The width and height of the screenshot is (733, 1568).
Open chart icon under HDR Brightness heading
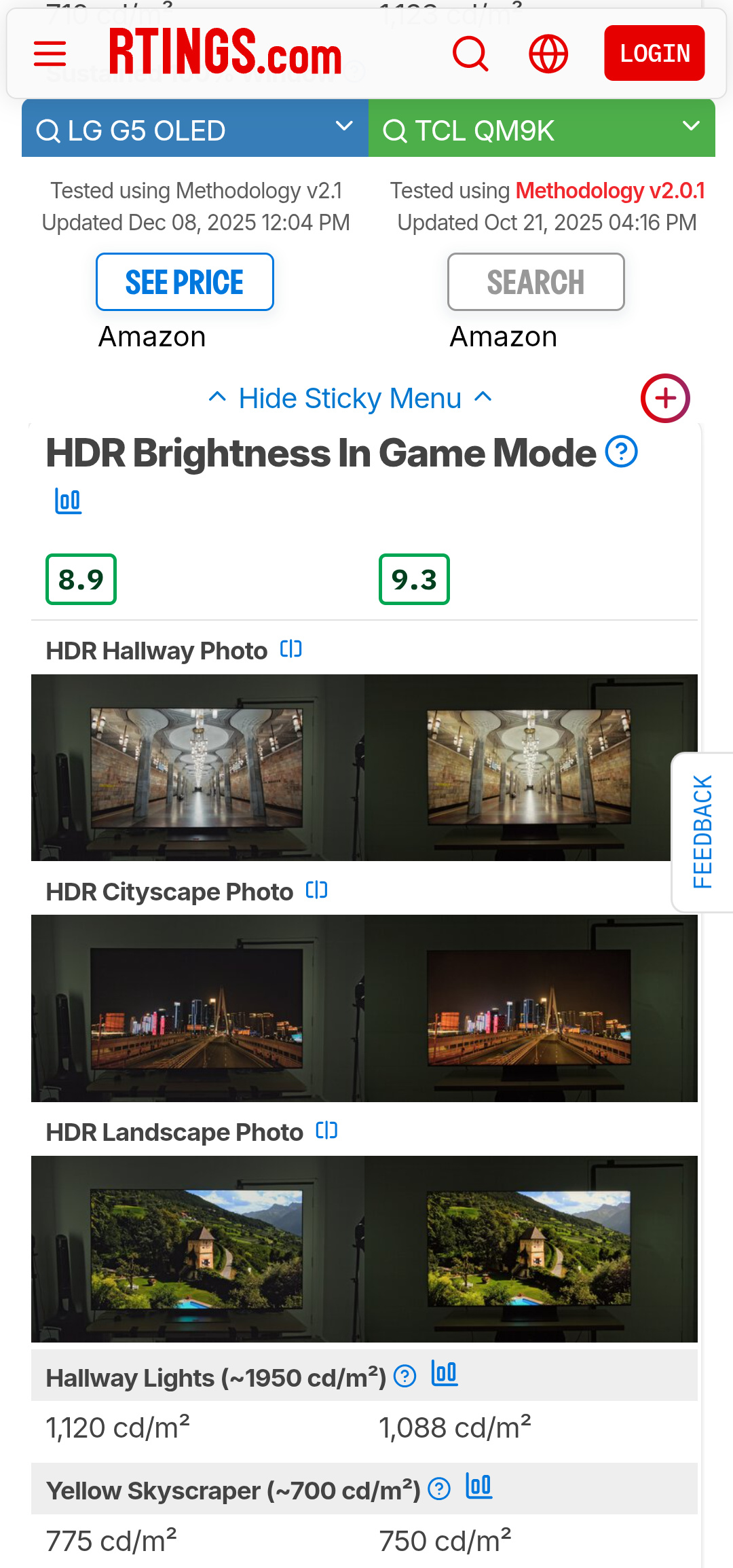click(68, 501)
